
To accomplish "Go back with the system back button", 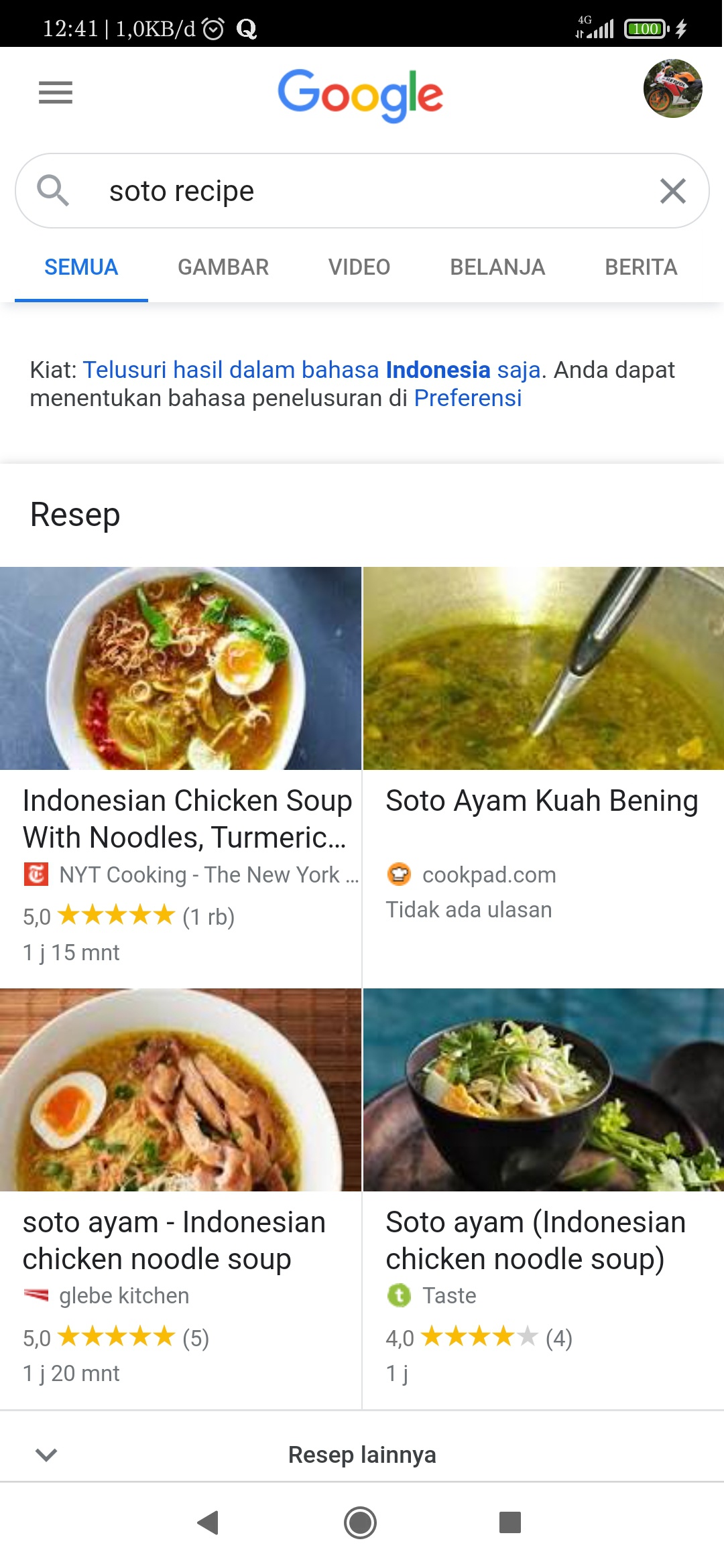I will 208,1522.
